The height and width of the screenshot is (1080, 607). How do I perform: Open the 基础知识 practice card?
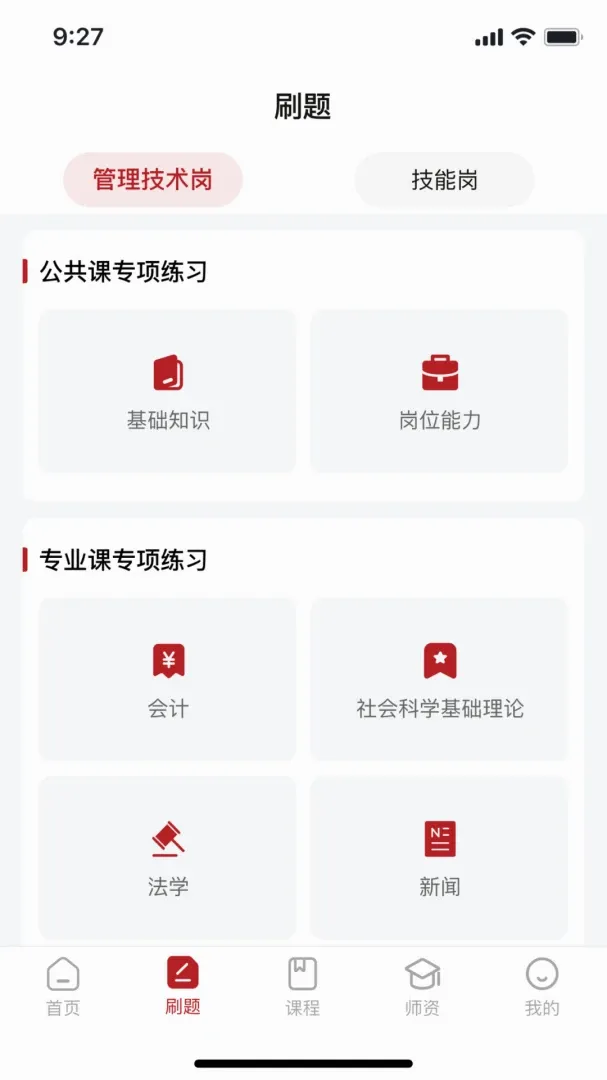[167, 391]
